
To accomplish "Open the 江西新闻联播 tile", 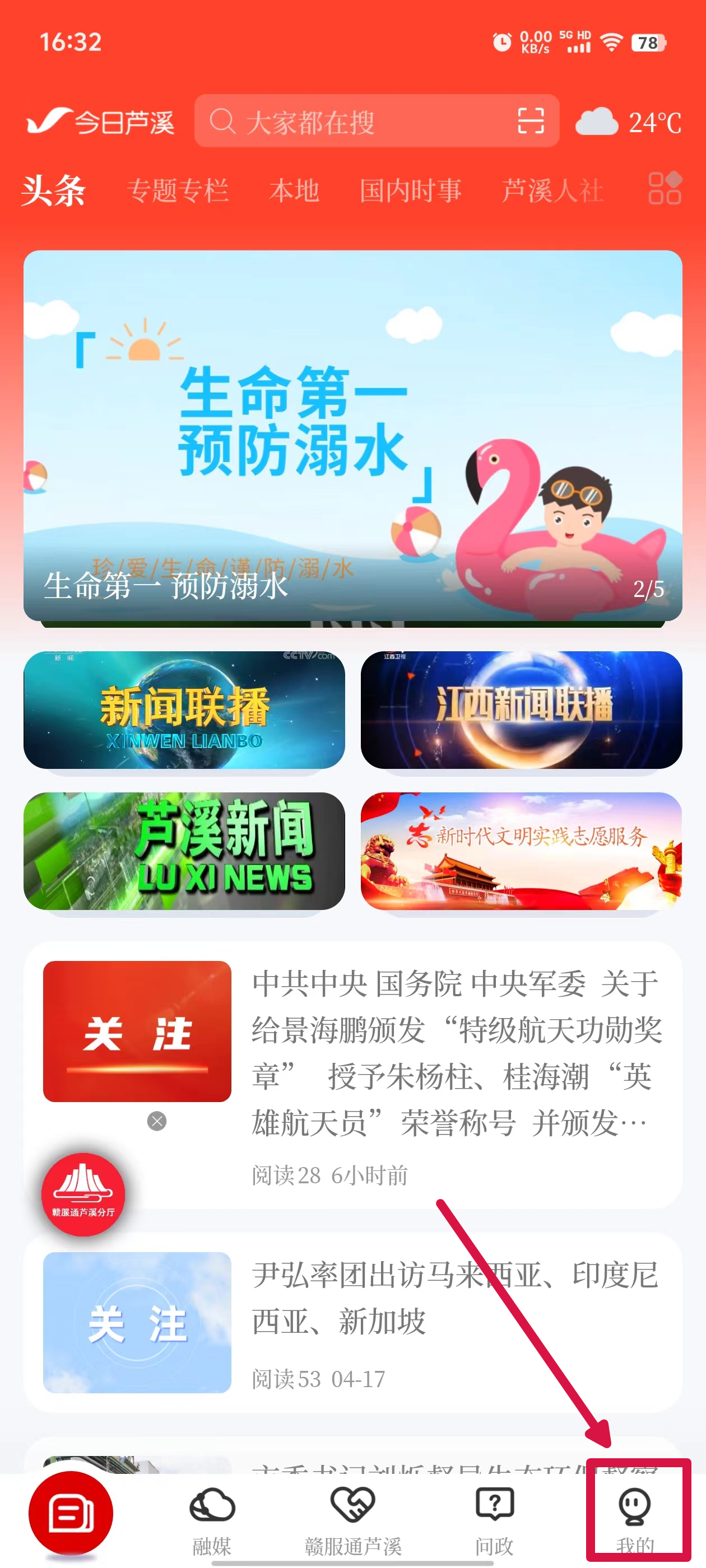I will pyautogui.click(x=521, y=710).
